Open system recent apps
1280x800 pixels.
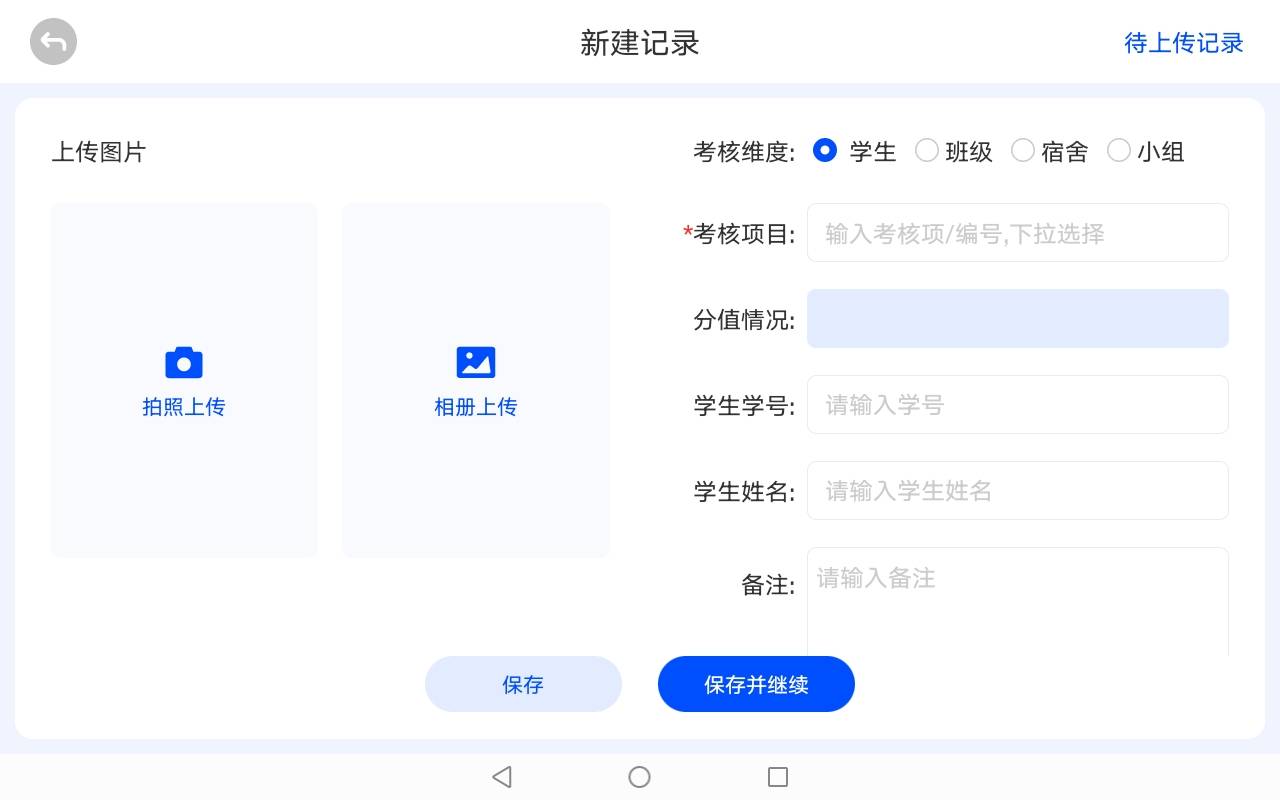(x=778, y=777)
